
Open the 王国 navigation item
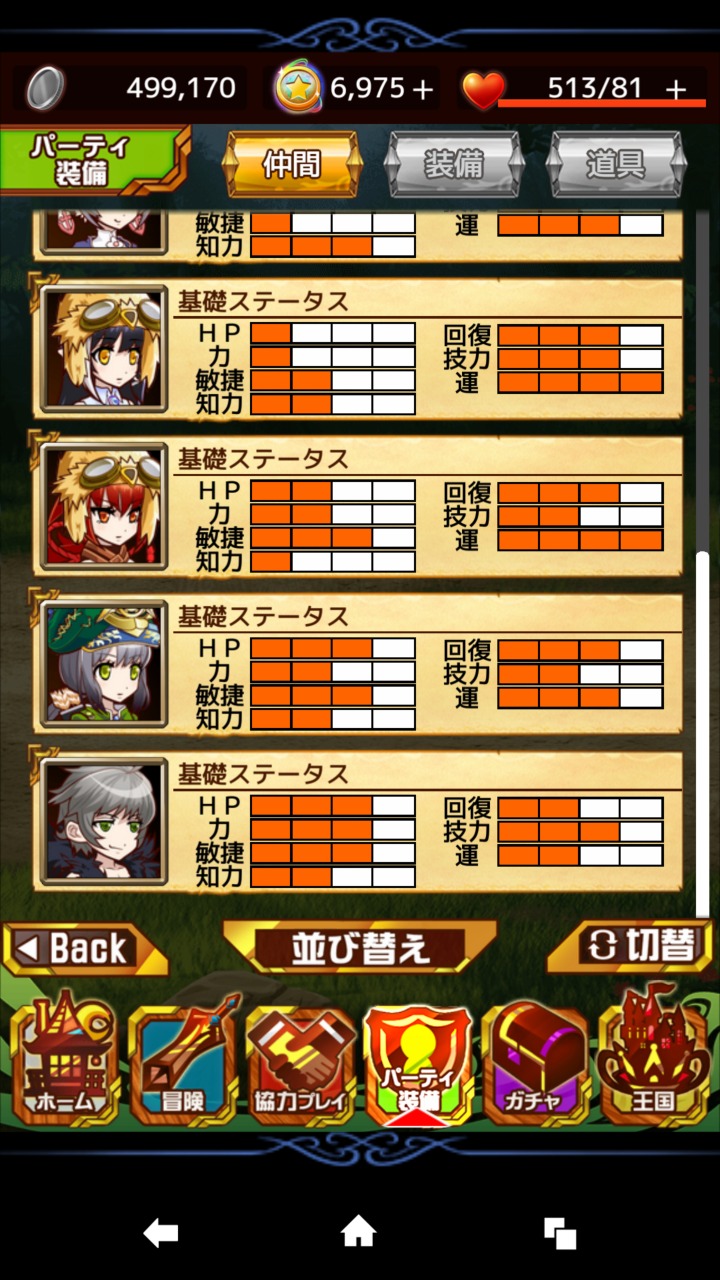tap(652, 1060)
